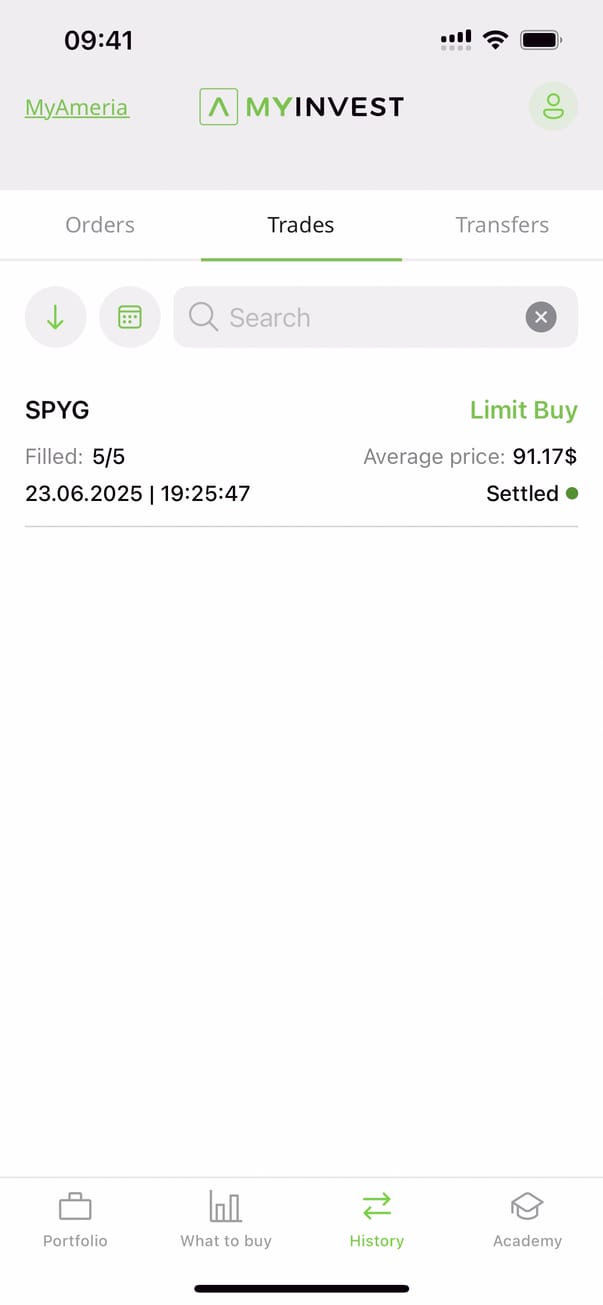
Task: Go to the Portfolio tab
Action: (x=75, y=1220)
